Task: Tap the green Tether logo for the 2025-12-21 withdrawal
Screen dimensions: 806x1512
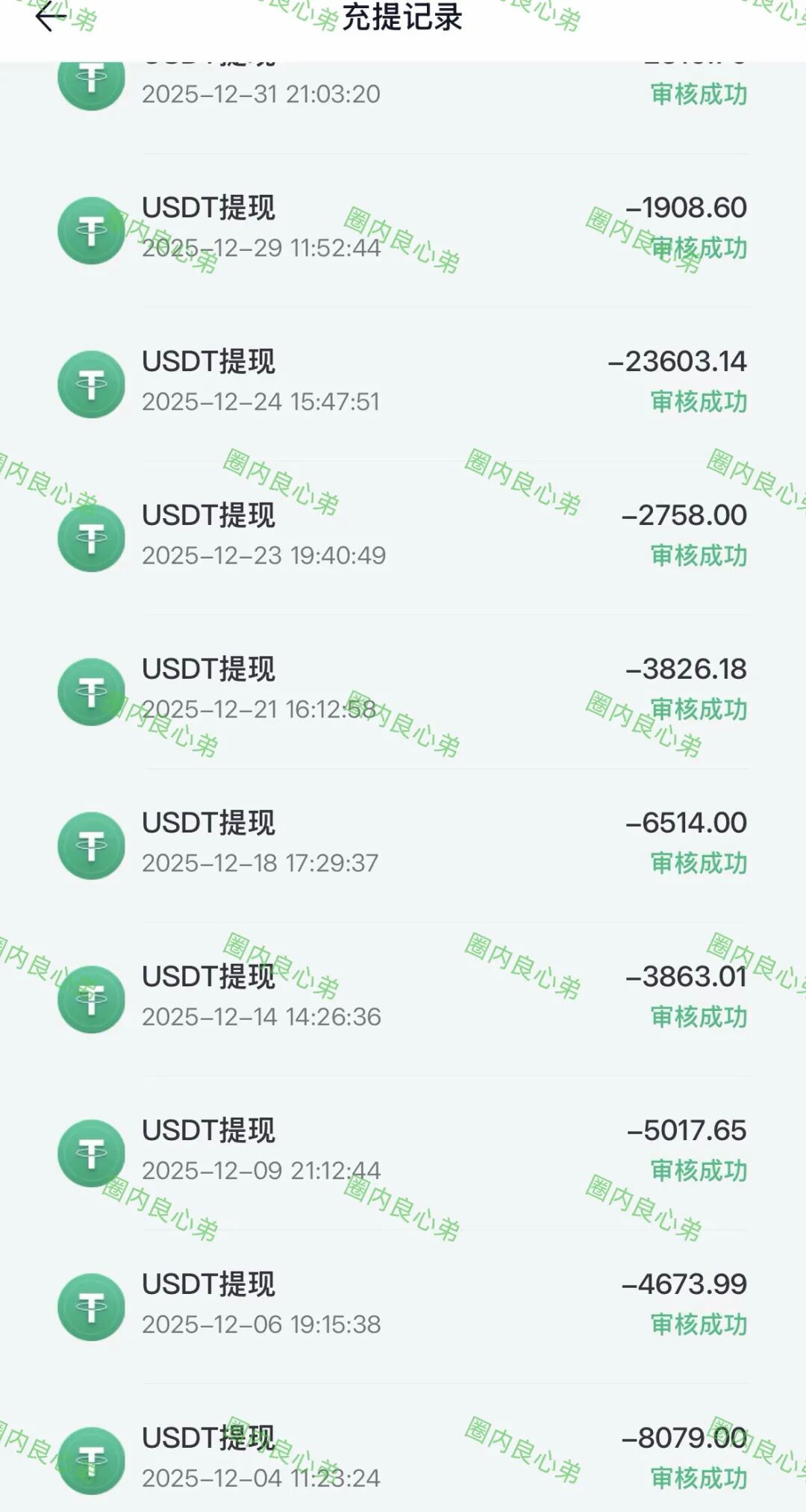Action: pos(91,689)
